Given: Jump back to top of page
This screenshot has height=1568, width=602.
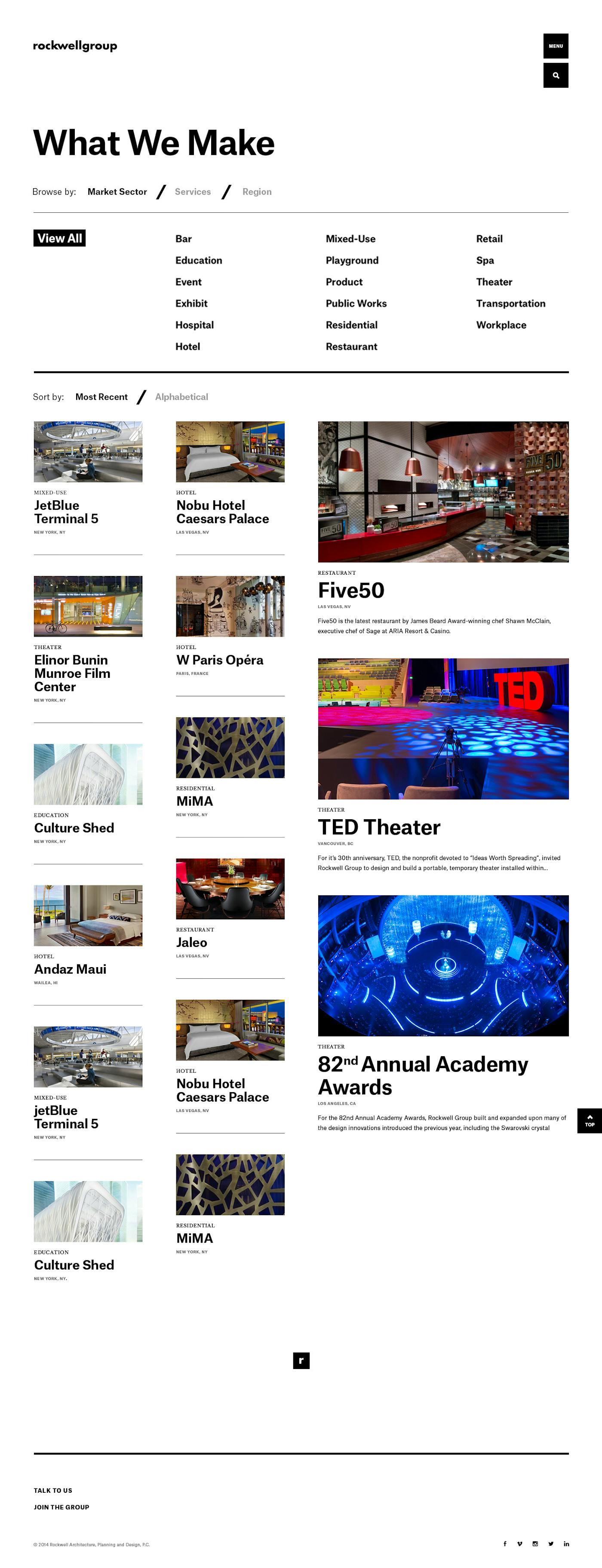Looking at the screenshot, I should [589, 1121].
